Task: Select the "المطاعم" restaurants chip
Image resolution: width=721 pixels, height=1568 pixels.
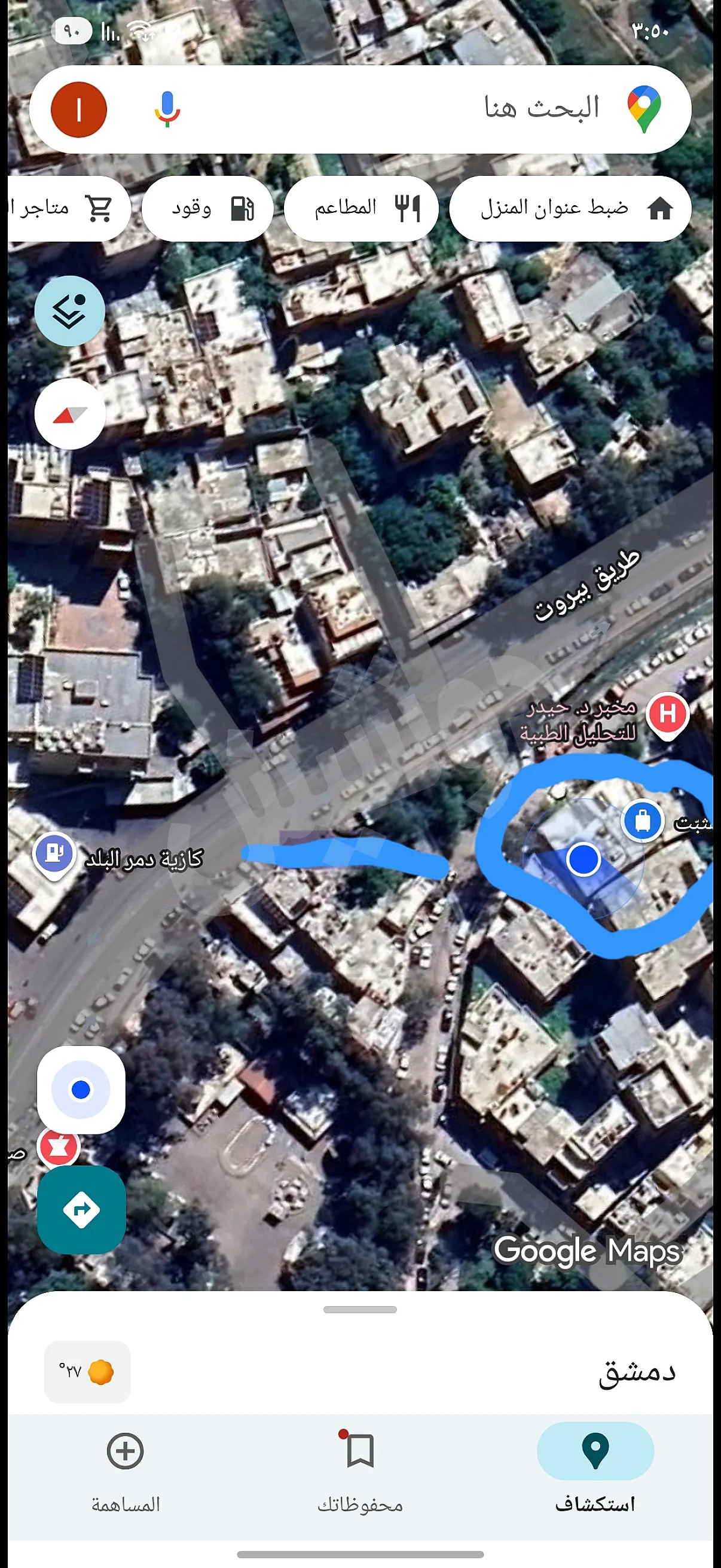Action: 362,208
